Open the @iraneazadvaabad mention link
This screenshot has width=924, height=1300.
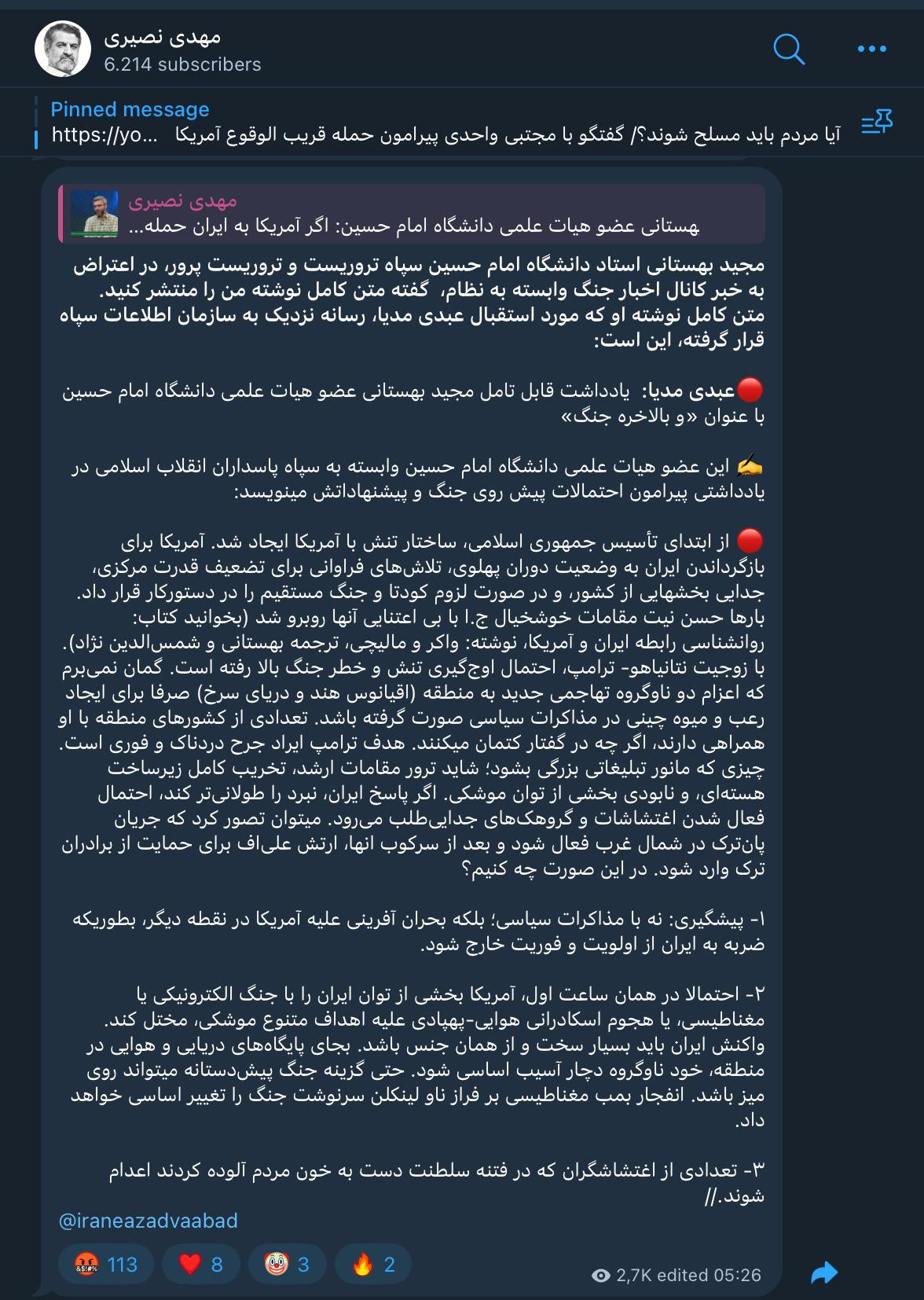click(148, 1221)
